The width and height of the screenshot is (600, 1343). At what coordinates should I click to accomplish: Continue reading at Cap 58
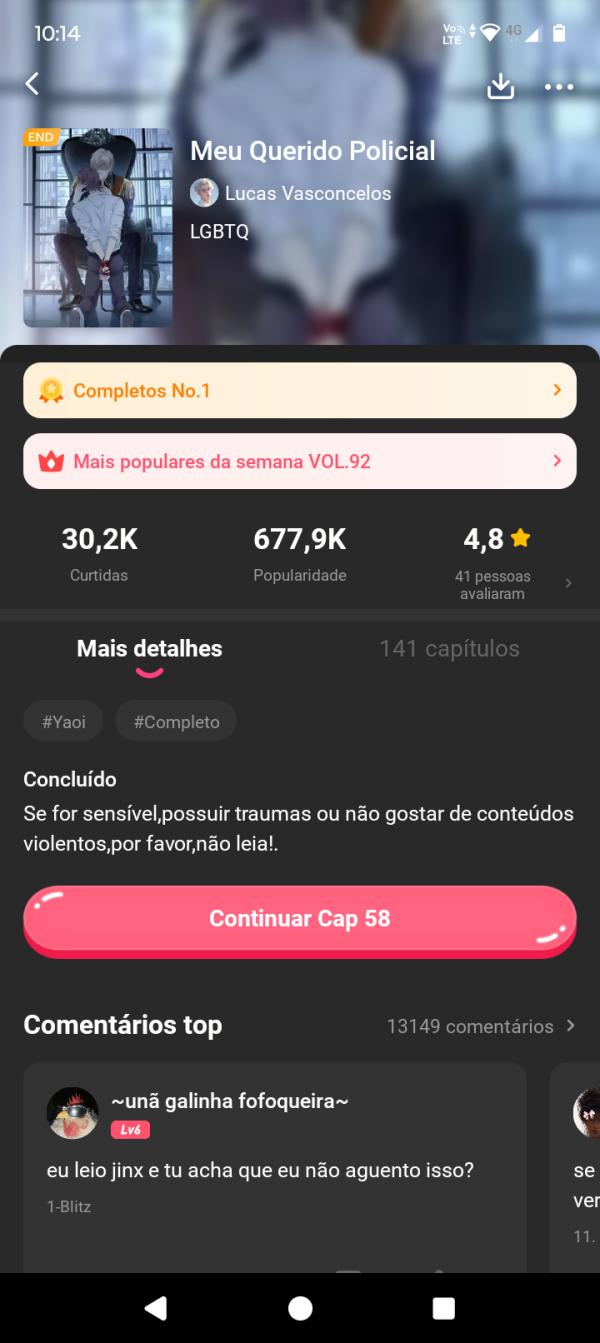[300, 919]
